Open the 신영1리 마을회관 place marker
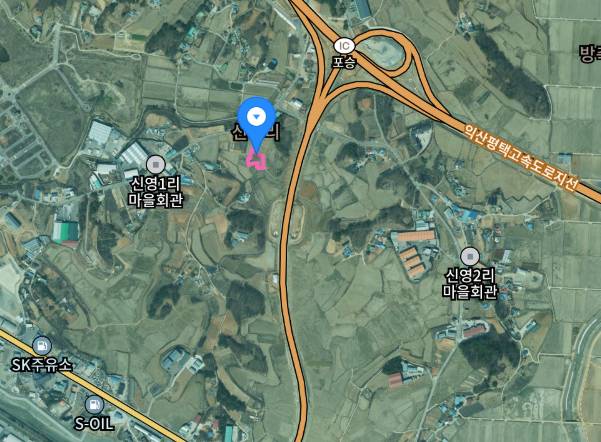This screenshot has width=601, height=442. 155,163
